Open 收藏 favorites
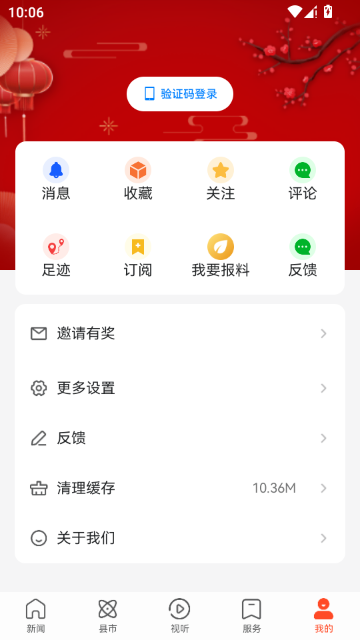Image resolution: width=360 pixels, height=640 pixels. [x=138, y=179]
